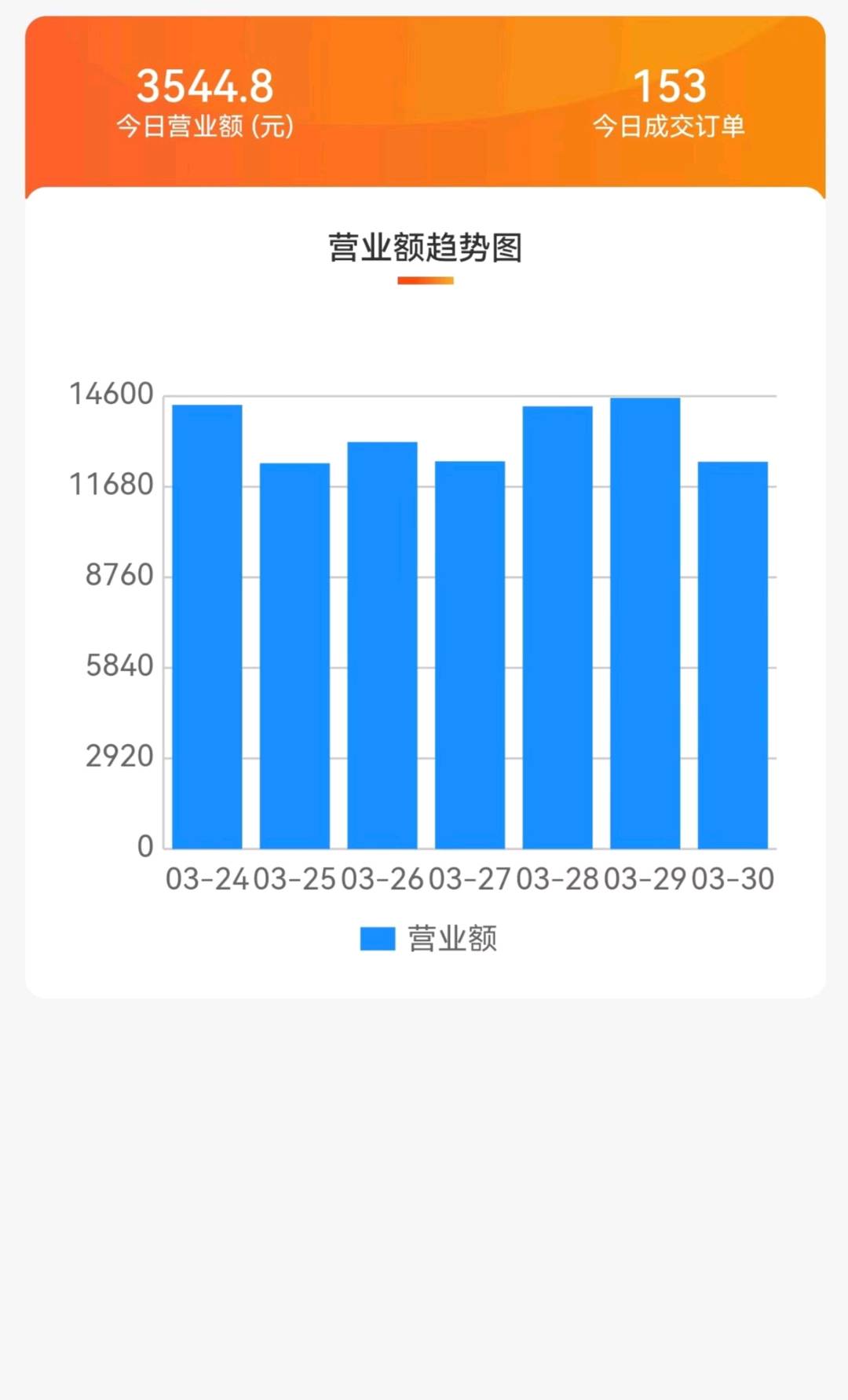Select the bar for 03-24
The image size is (848, 1400).
(x=208, y=621)
